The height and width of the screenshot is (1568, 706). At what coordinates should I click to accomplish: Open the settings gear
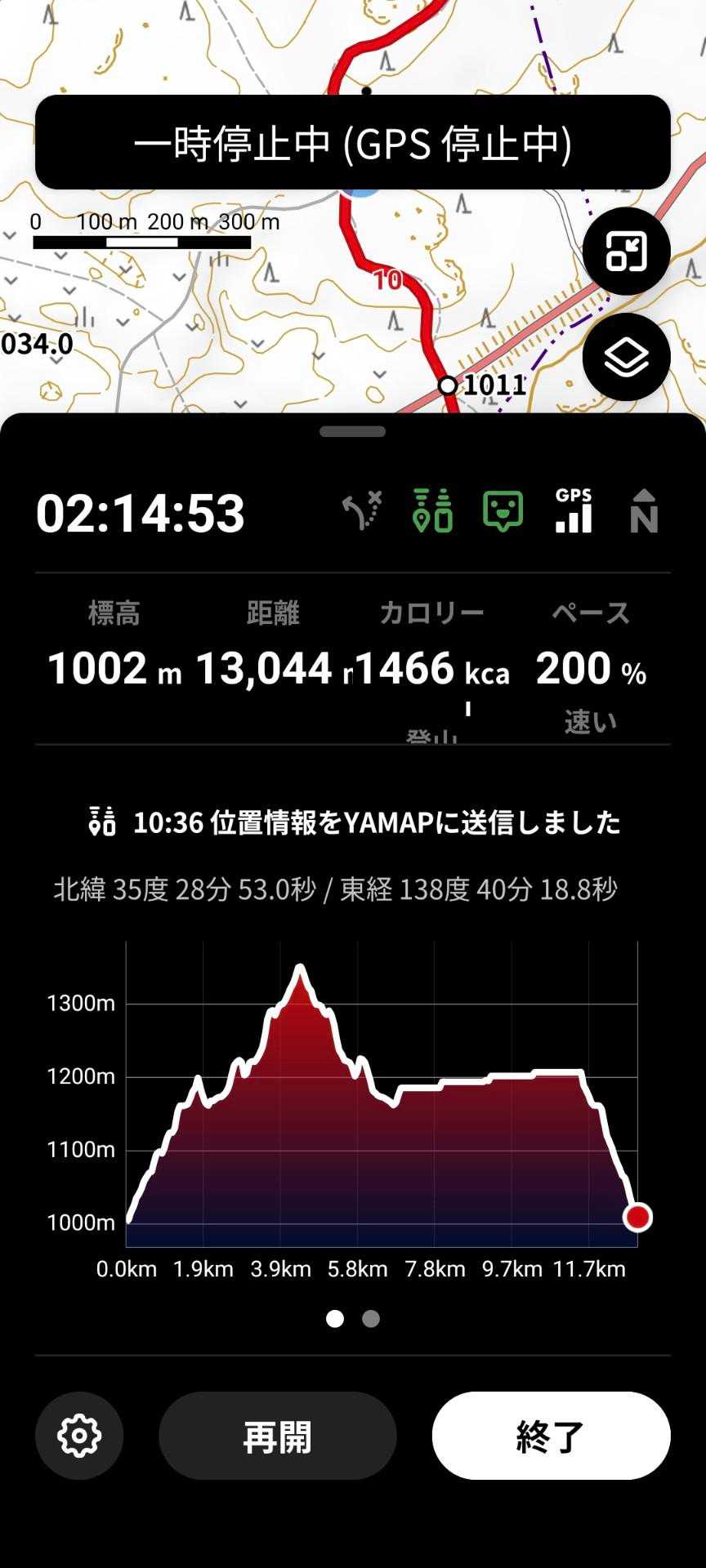coord(79,1436)
